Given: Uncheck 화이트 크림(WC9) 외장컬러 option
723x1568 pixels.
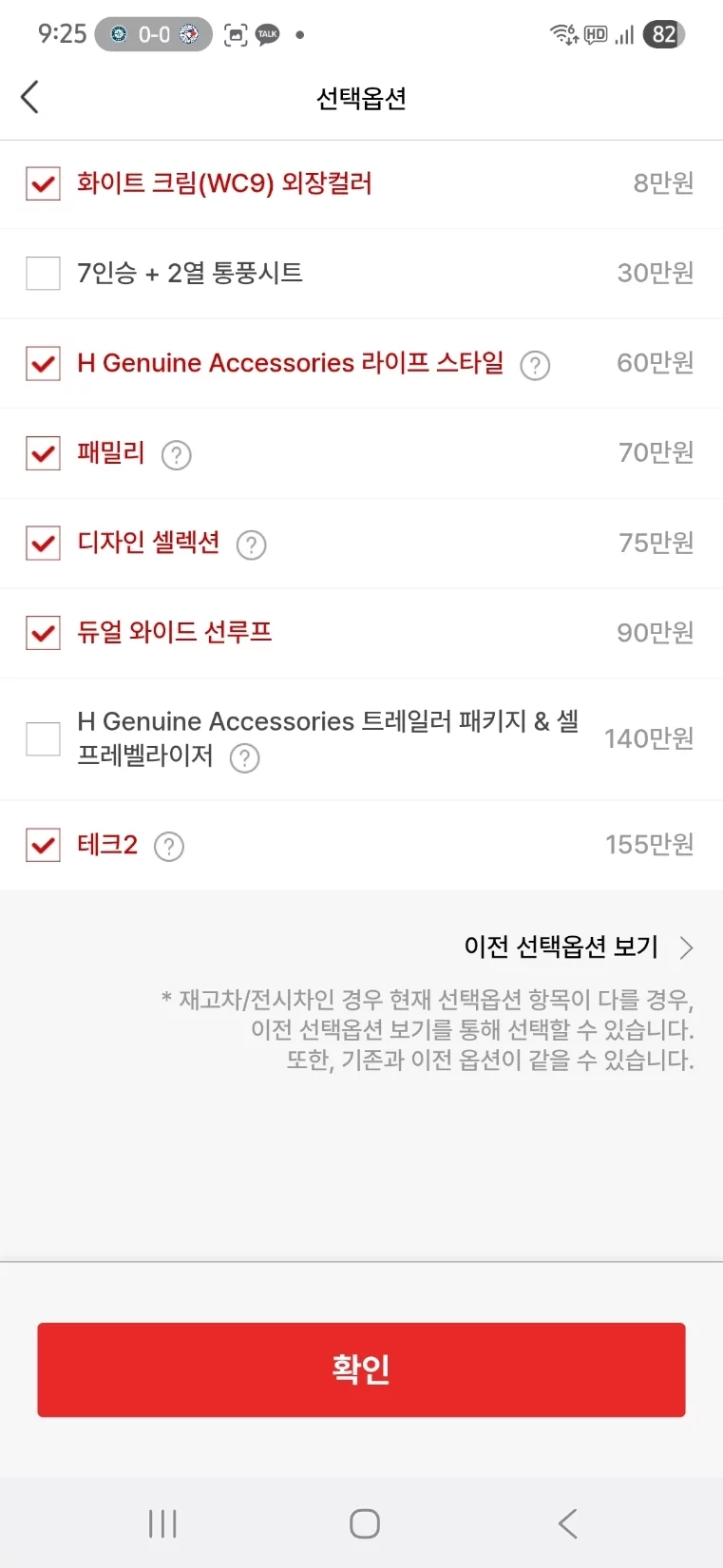Looking at the screenshot, I should point(43,183).
